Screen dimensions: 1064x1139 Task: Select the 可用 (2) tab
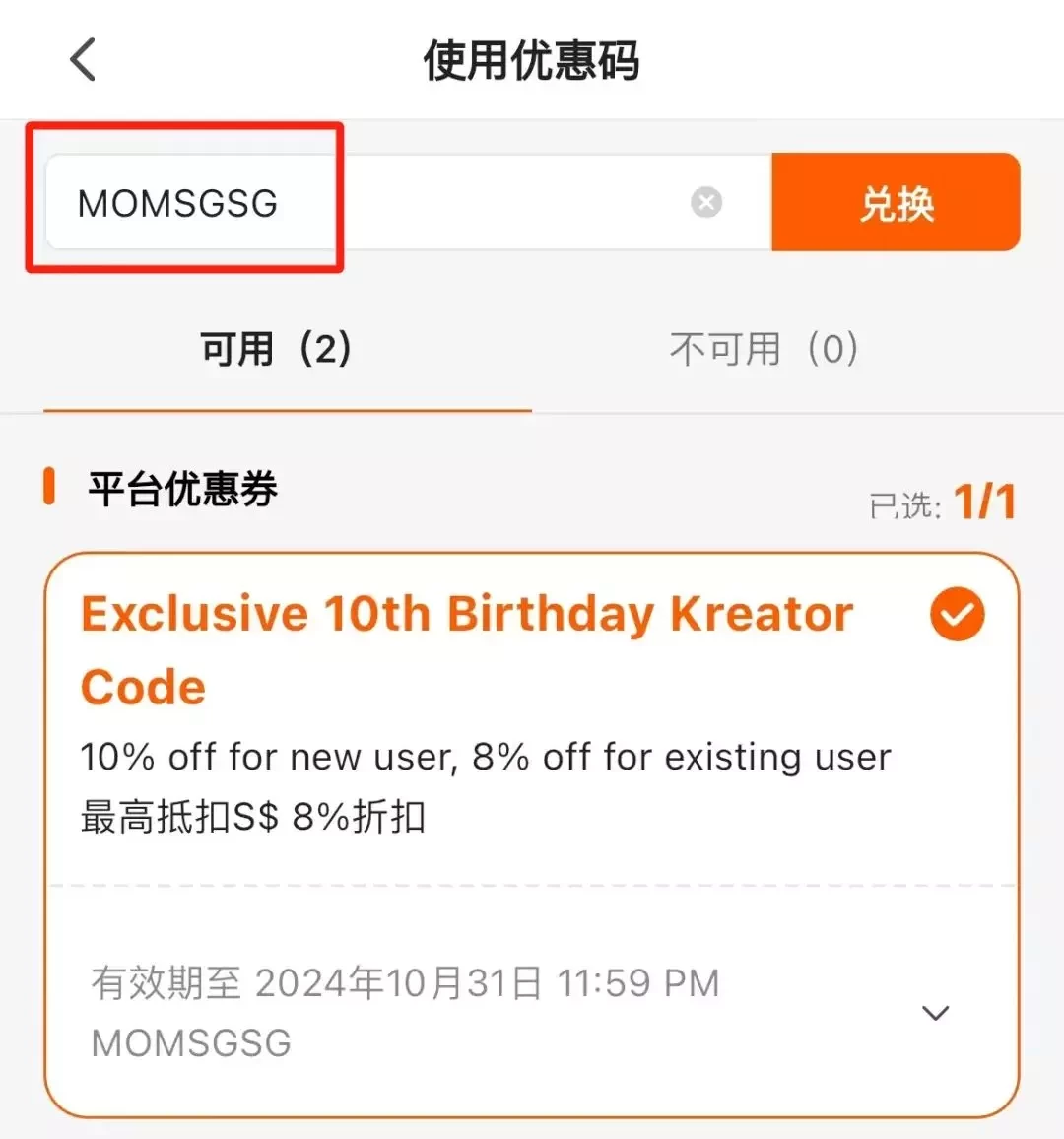point(277,349)
